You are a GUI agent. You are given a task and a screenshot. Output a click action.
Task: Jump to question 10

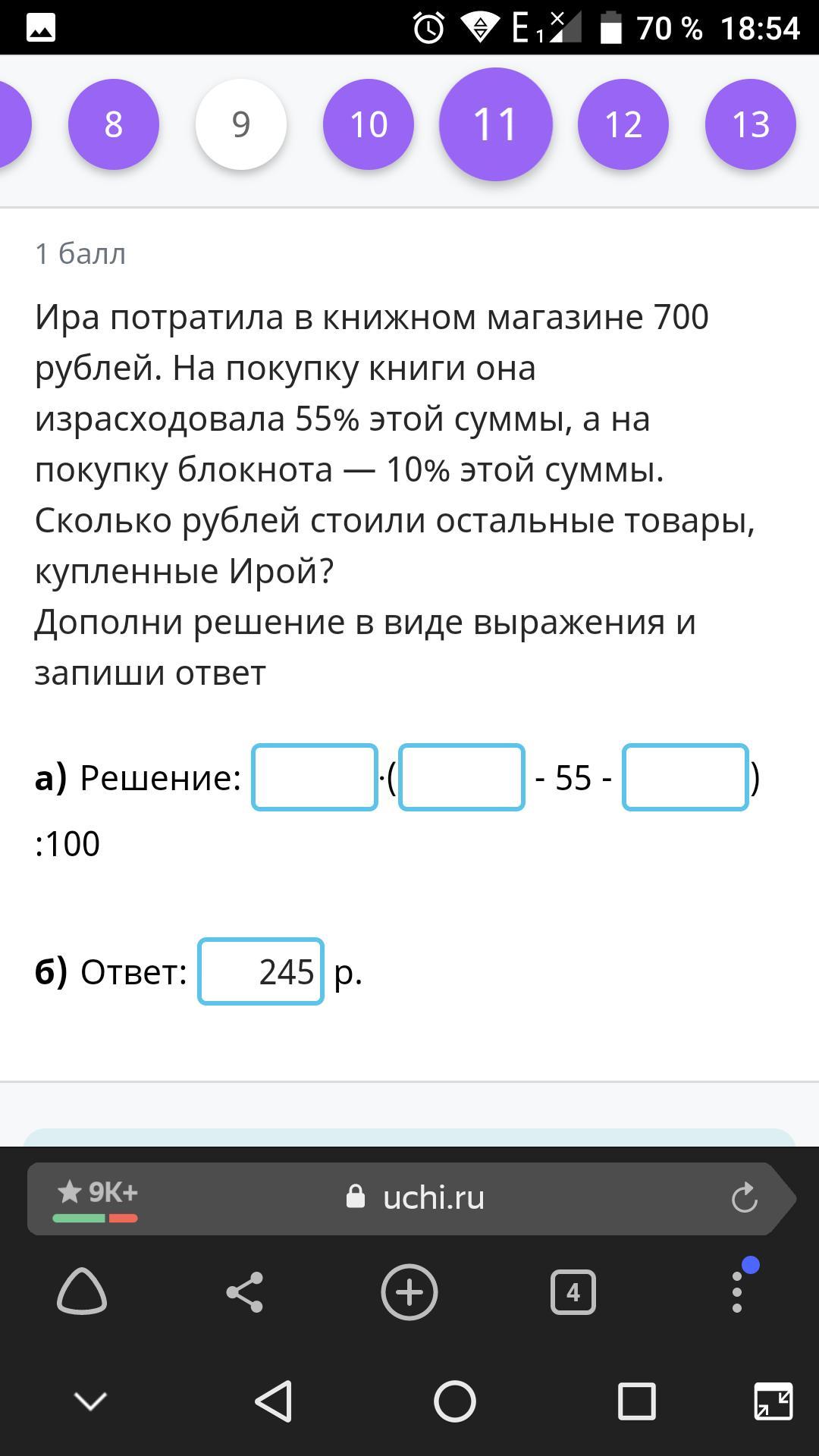[x=369, y=124]
